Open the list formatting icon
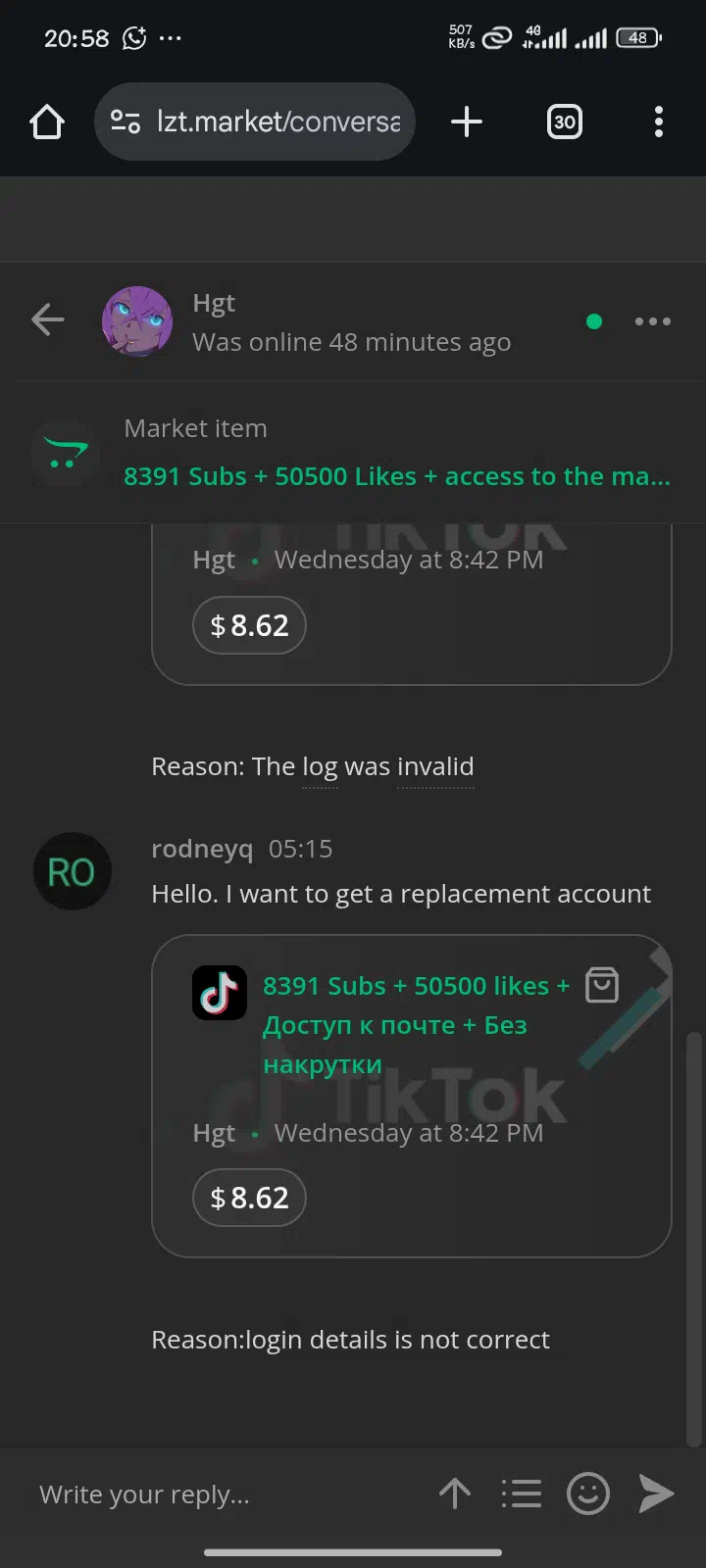 [x=521, y=1494]
